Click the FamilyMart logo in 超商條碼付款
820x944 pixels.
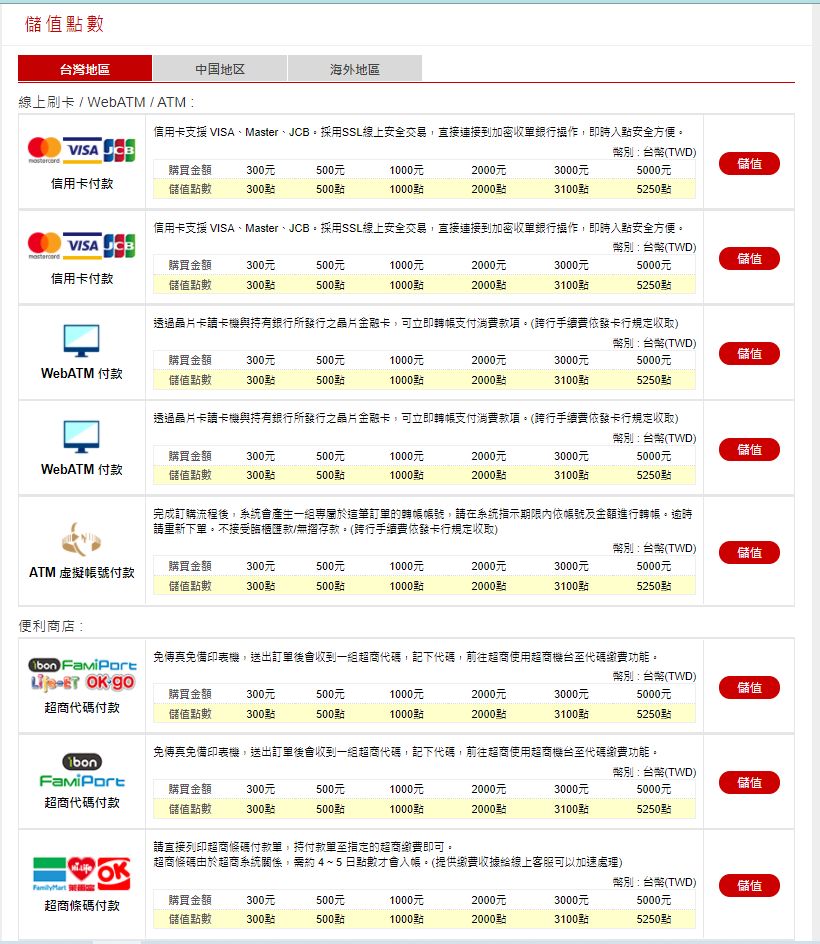point(48,872)
